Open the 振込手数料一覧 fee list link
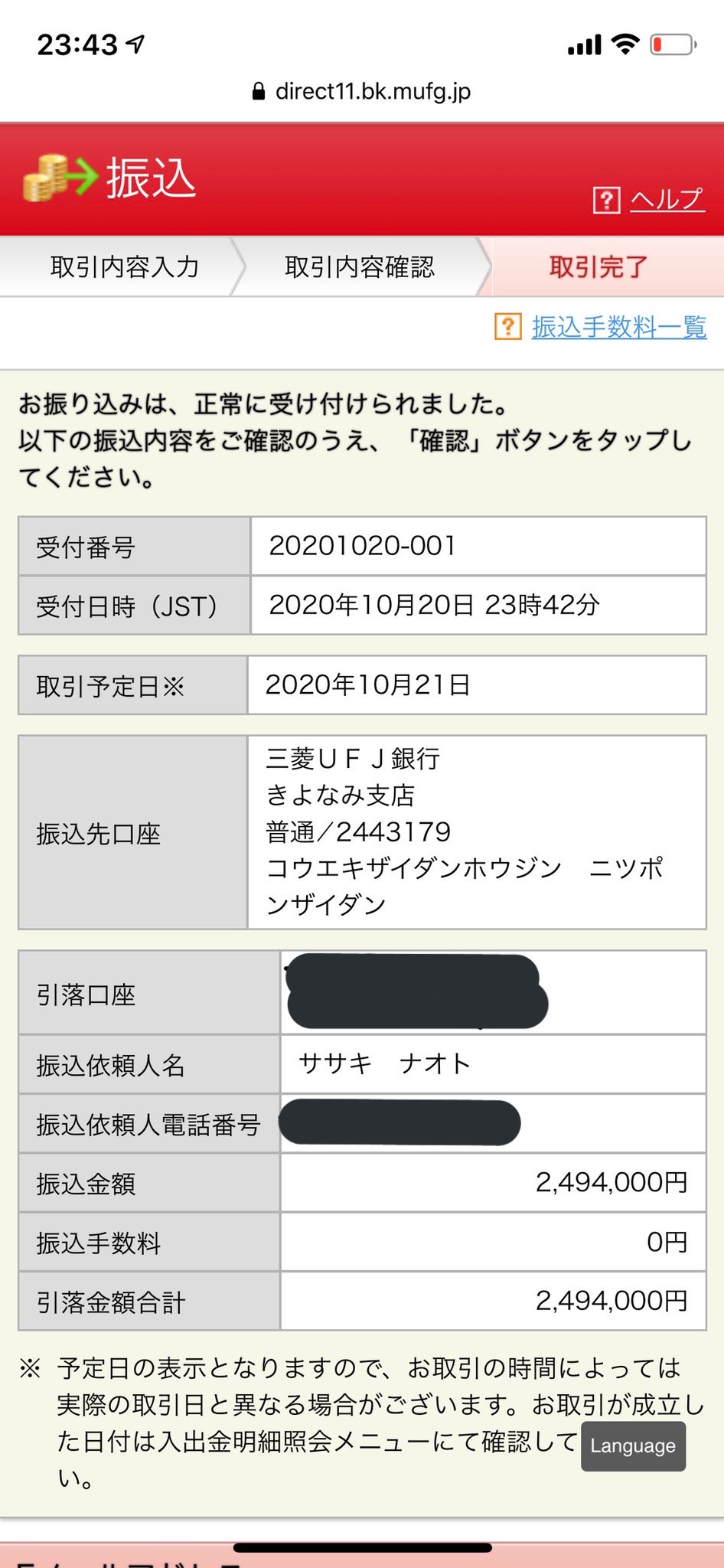The height and width of the screenshot is (1568, 724). tap(618, 328)
